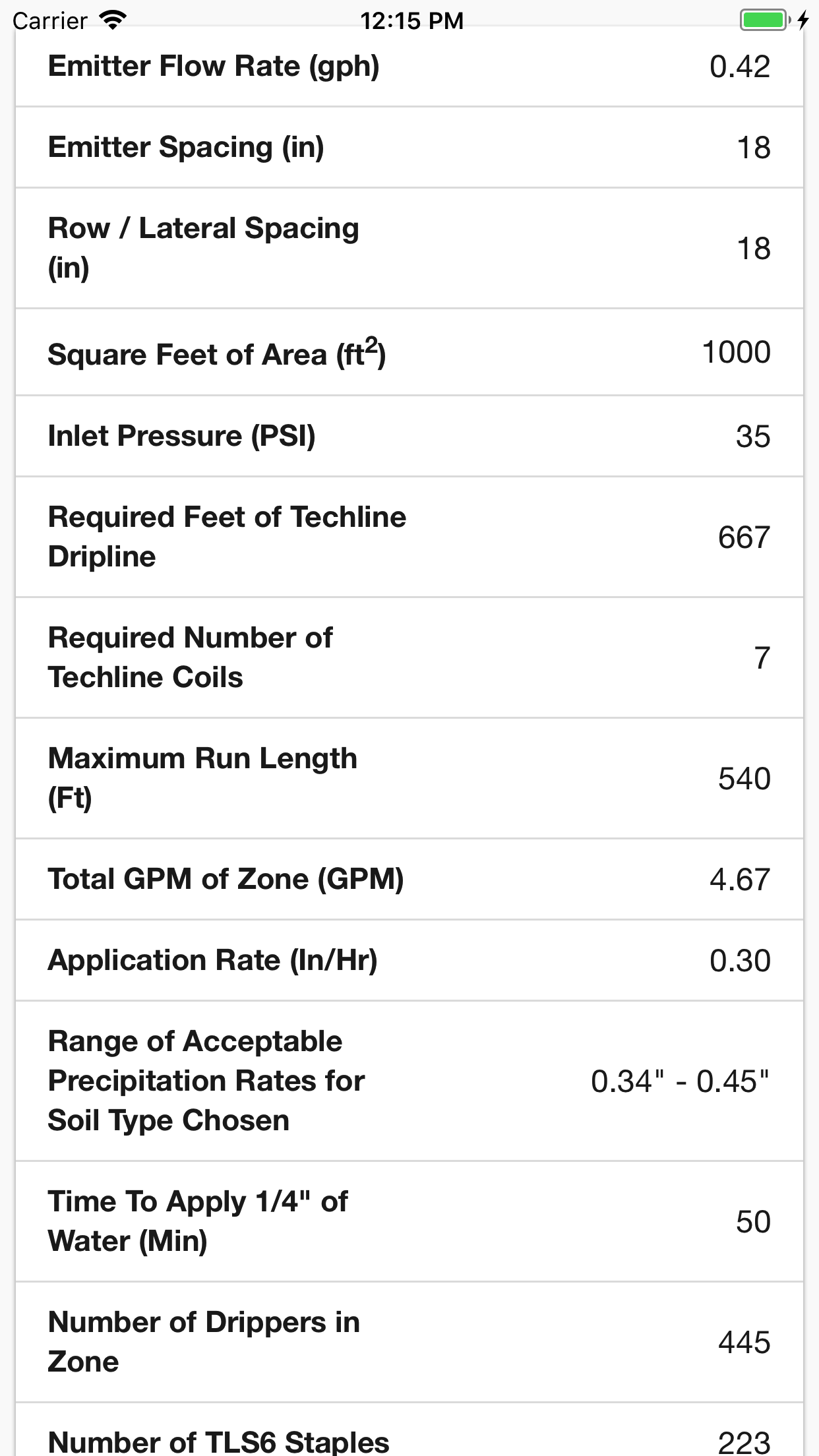Click the Wi-Fi icon in the status bar
Viewport: 819px width, 1456px height.
[111, 20]
